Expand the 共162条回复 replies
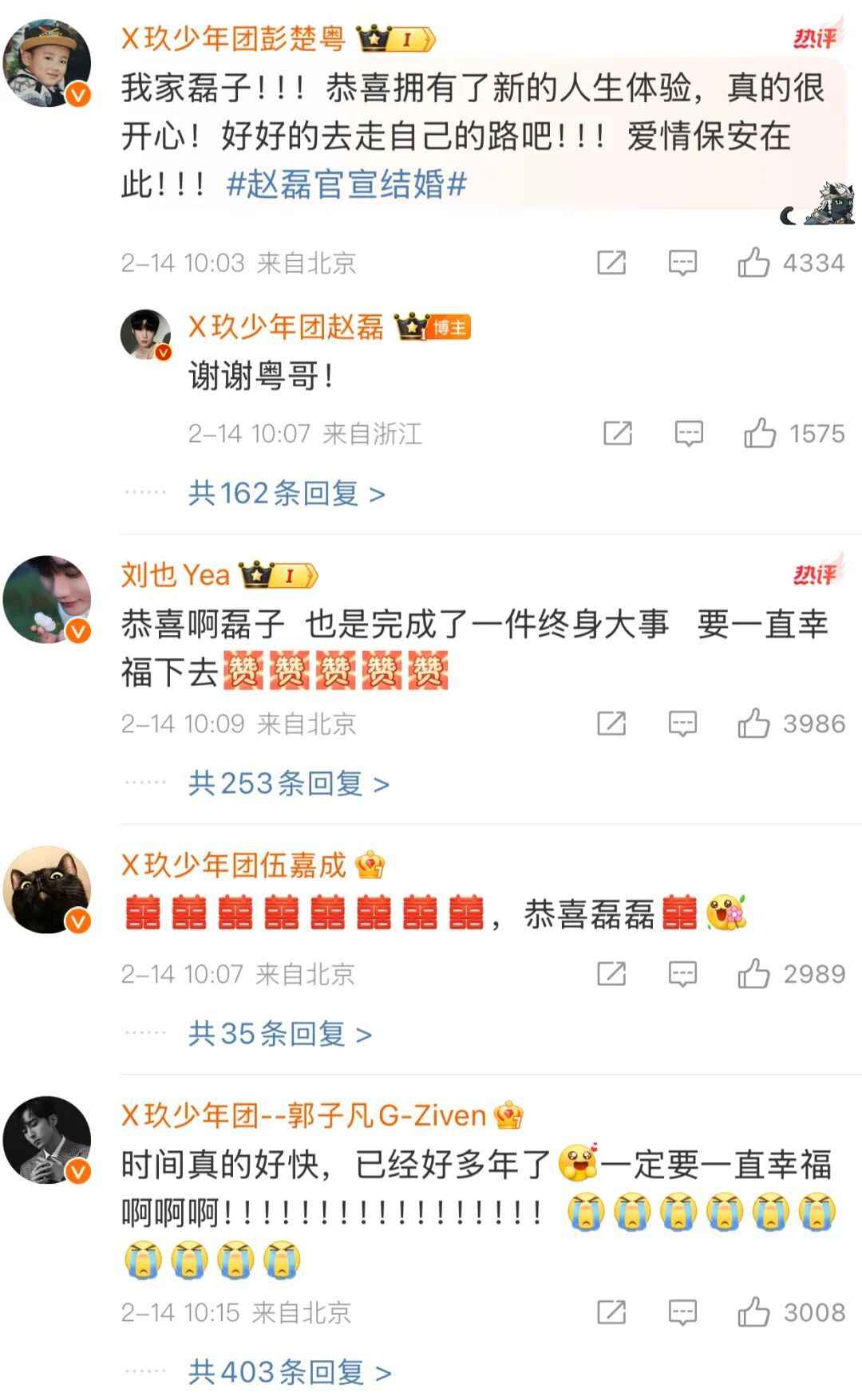 [x=287, y=494]
